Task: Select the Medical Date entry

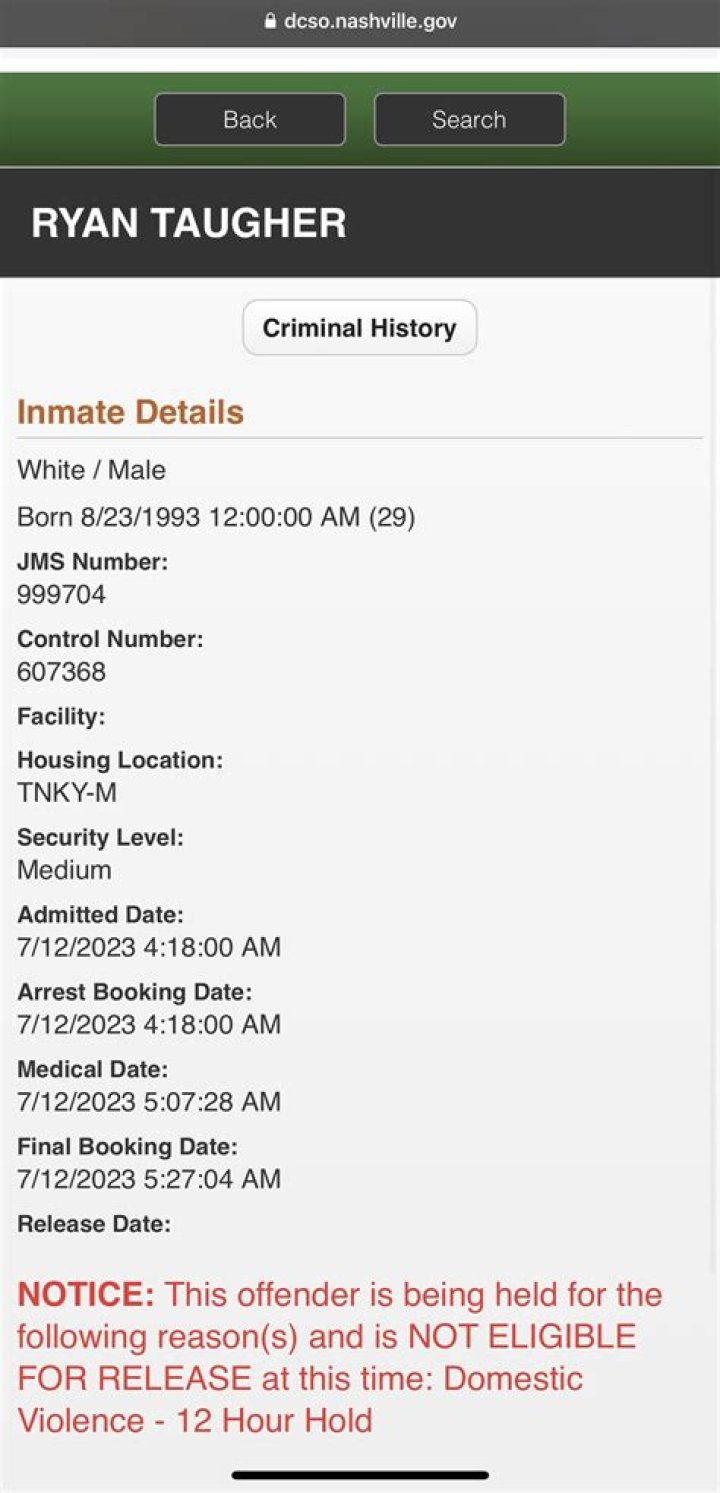Action: click(149, 1102)
